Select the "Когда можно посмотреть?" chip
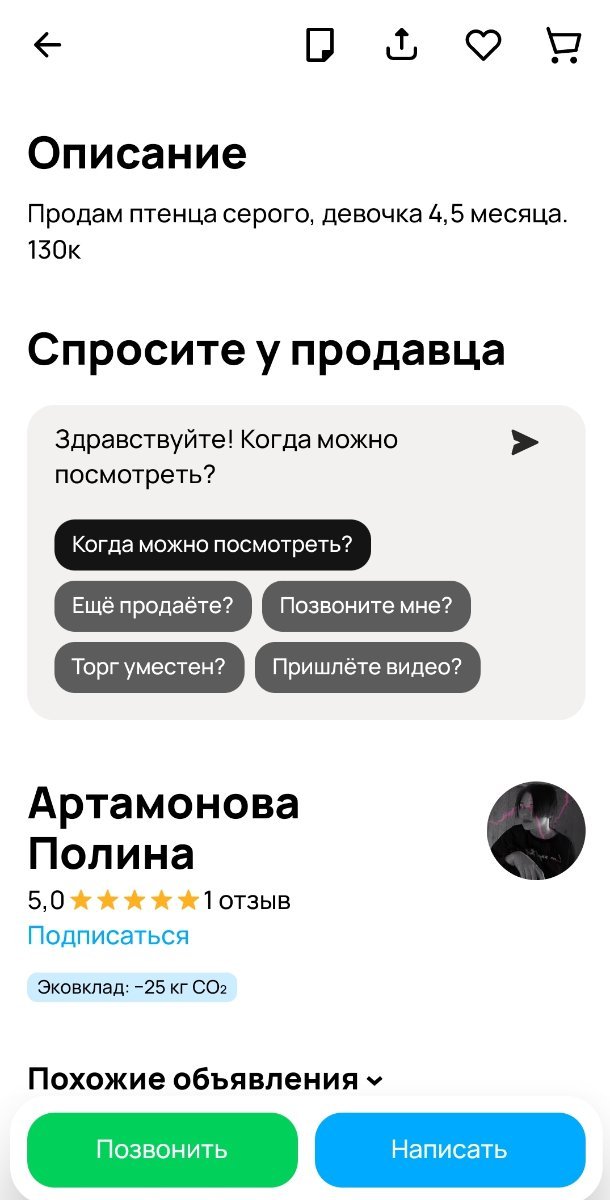 (212, 545)
